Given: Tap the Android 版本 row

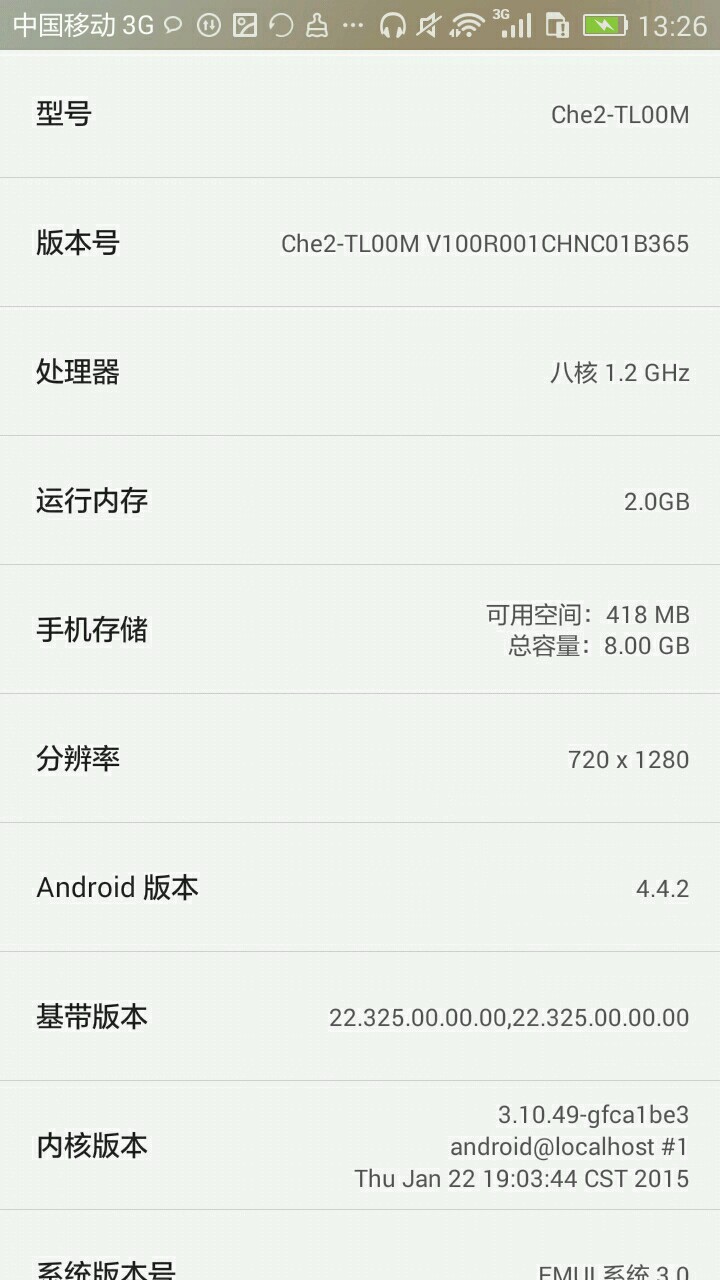Looking at the screenshot, I should click(360, 888).
